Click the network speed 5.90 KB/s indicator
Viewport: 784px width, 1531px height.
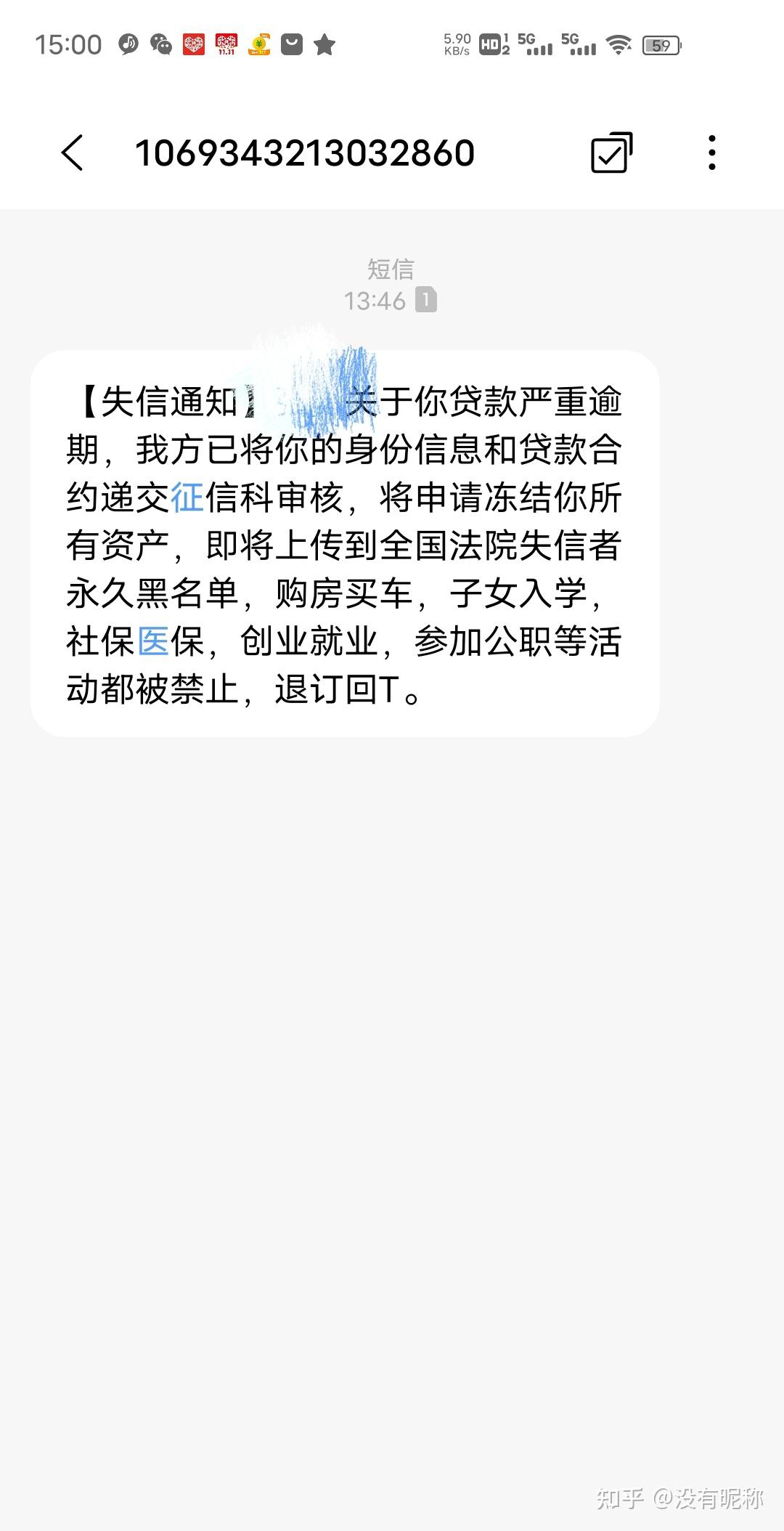pyautogui.click(x=456, y=44)
